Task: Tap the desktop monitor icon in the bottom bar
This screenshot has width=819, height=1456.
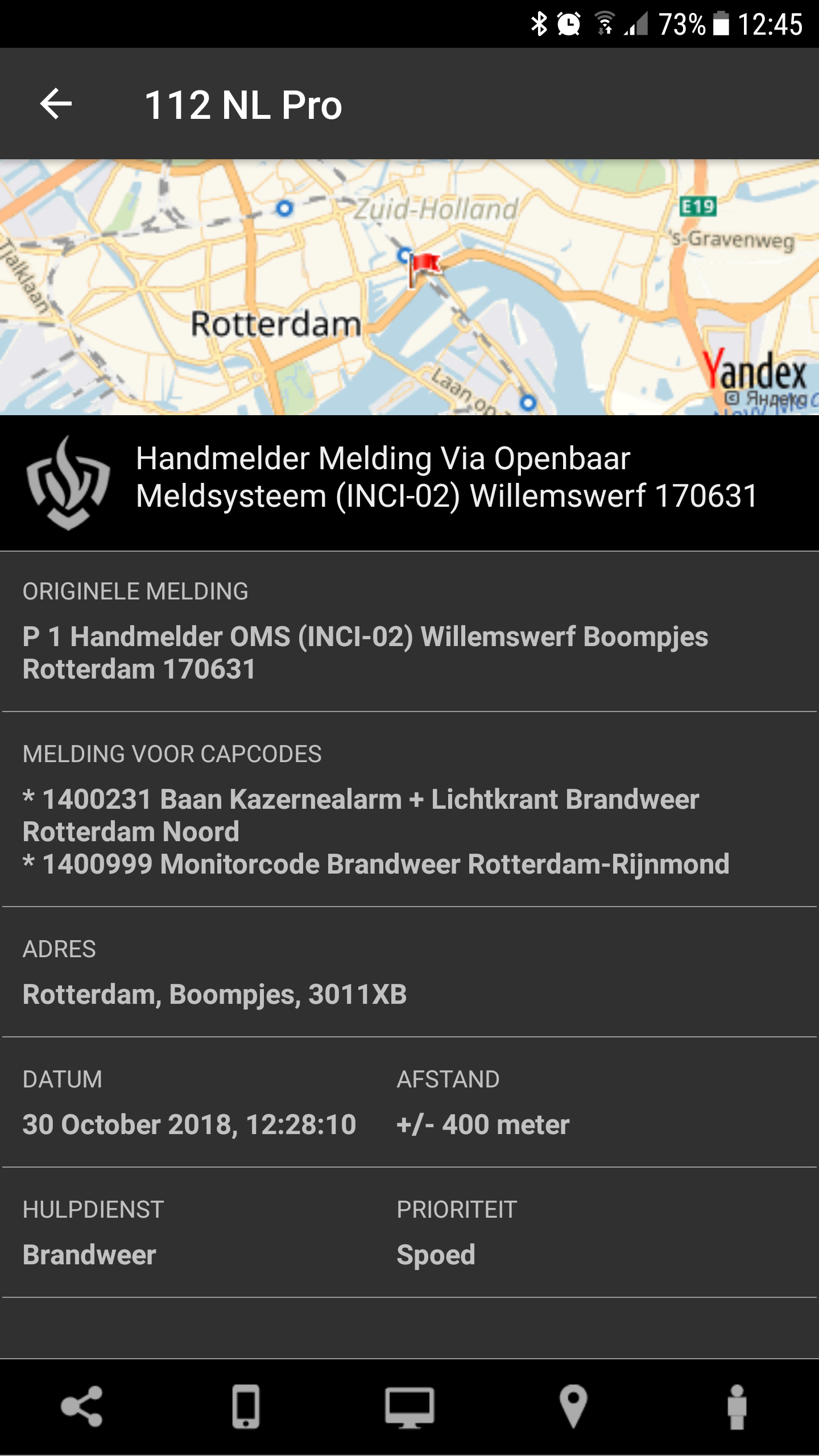Action: tap(409, 1407)
